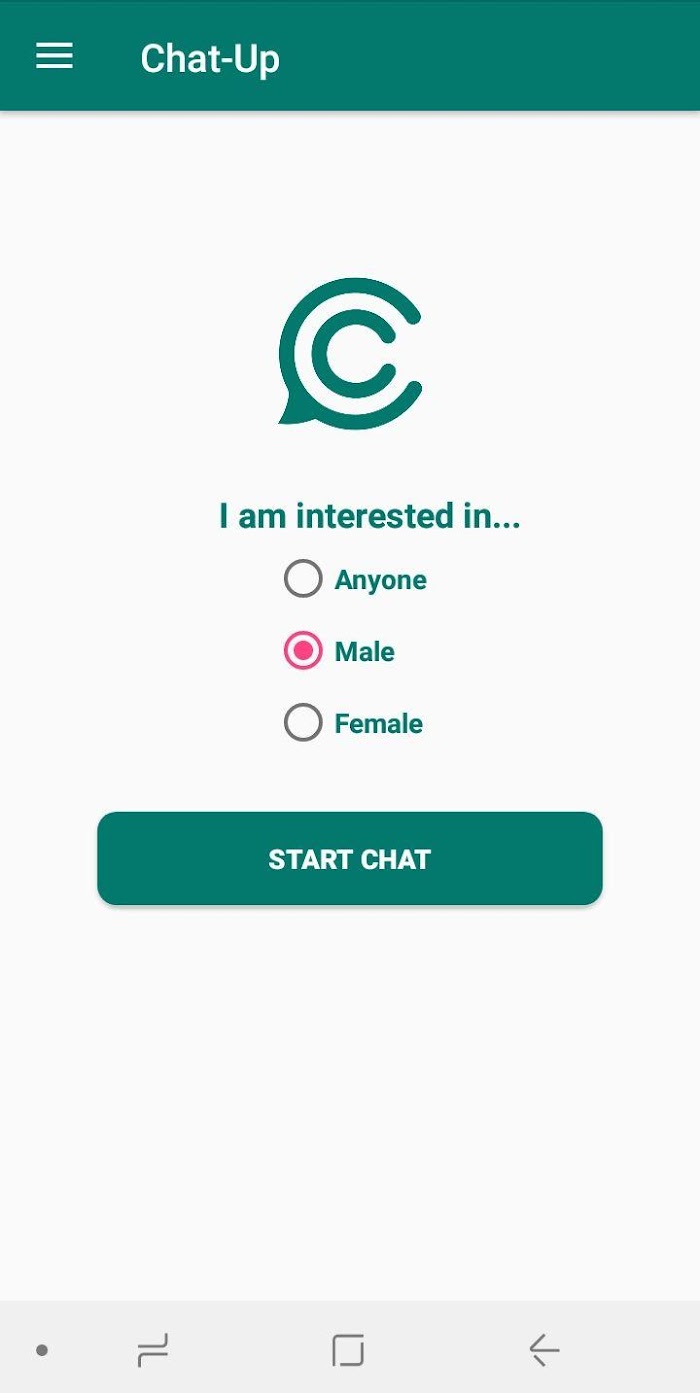This screenshot has width=700, height=1393.
Task: Select Female as interest
Action: (353, 723)
